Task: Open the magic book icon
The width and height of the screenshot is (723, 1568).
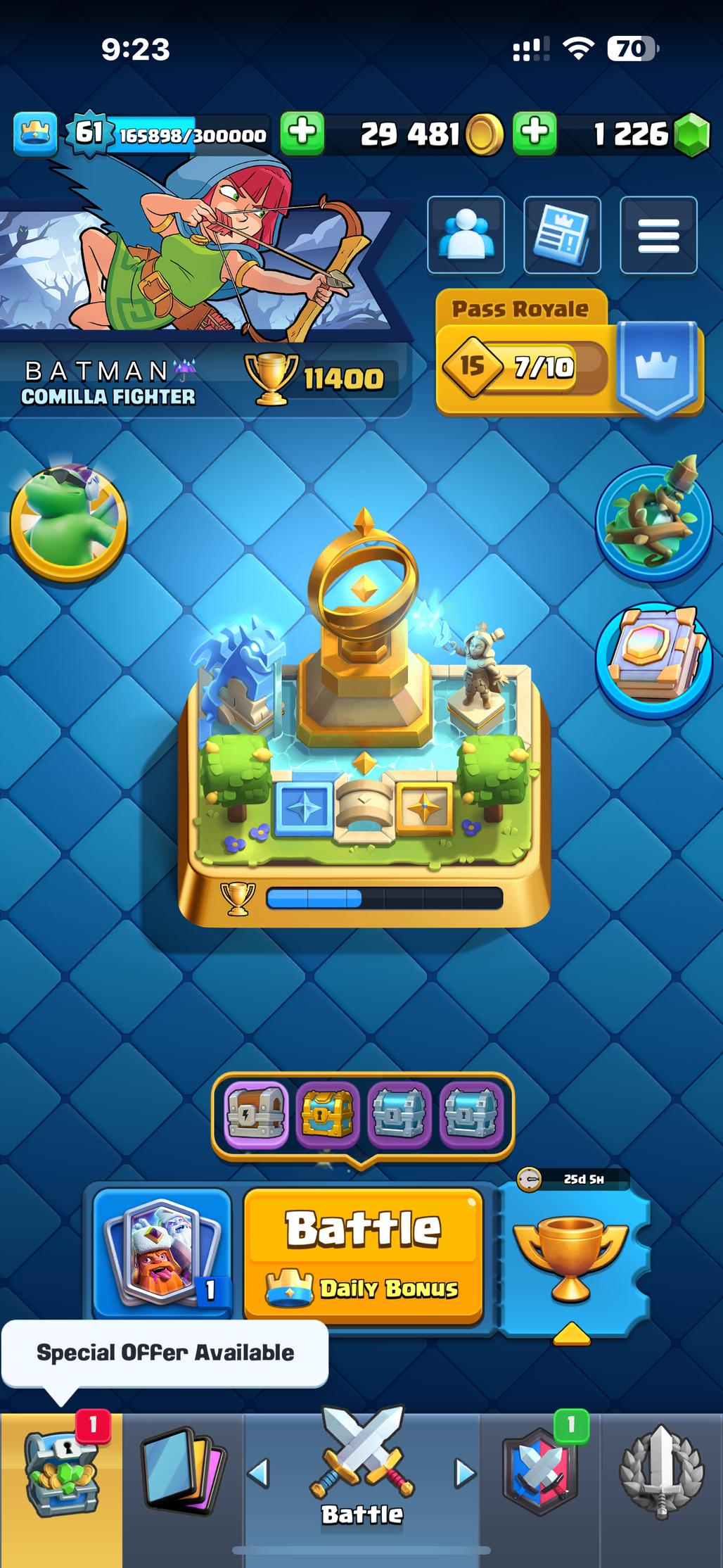Action: (653, 658)
